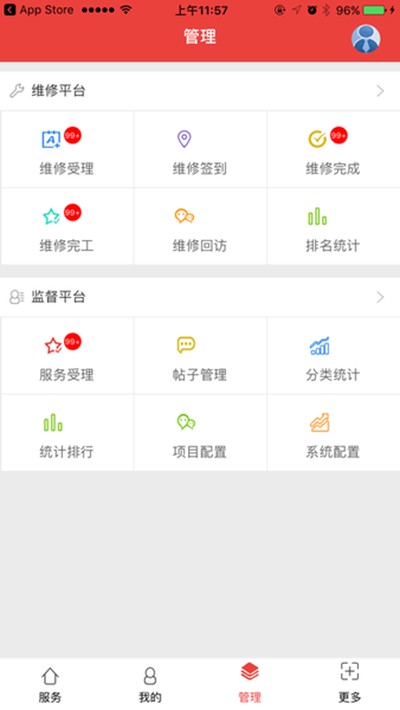Select the 管理 tab
This screenshot has width=400, height=710.
pos(250,684)
